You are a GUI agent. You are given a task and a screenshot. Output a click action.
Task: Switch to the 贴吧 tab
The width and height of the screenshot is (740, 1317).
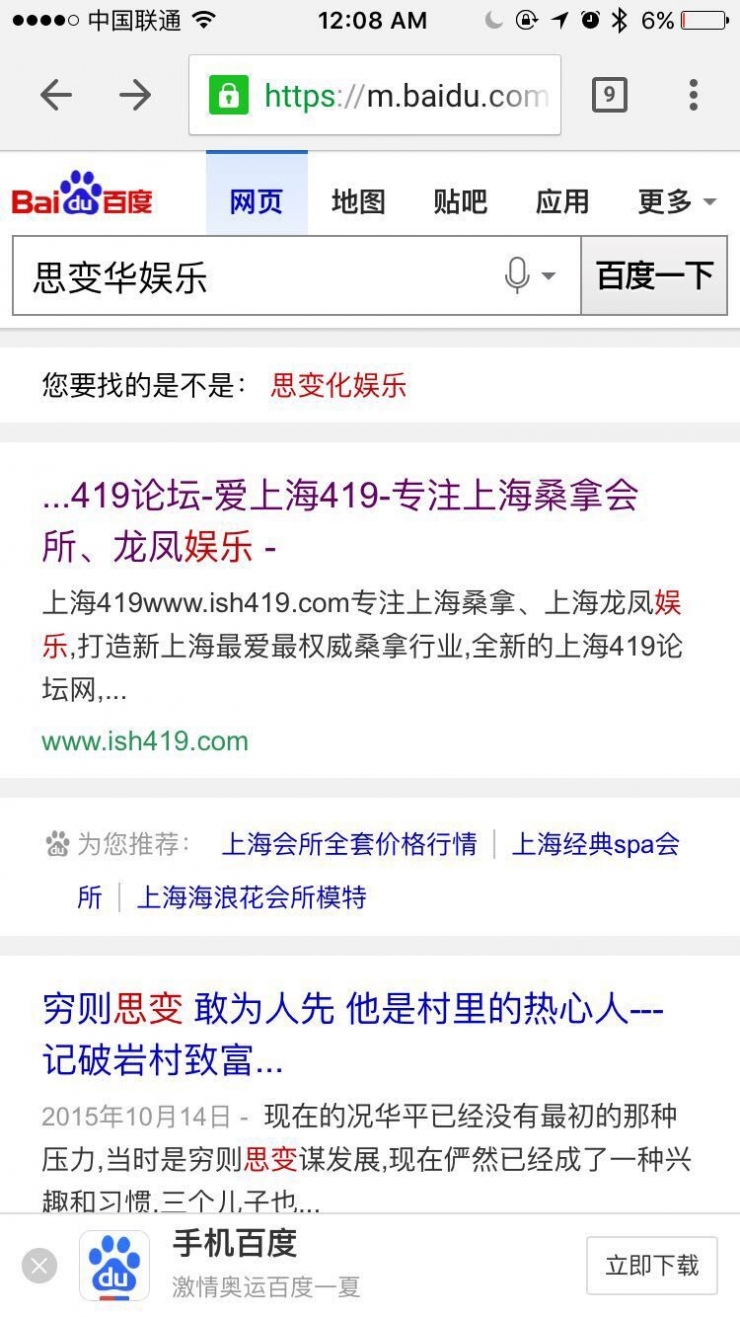tap(460, 201)
